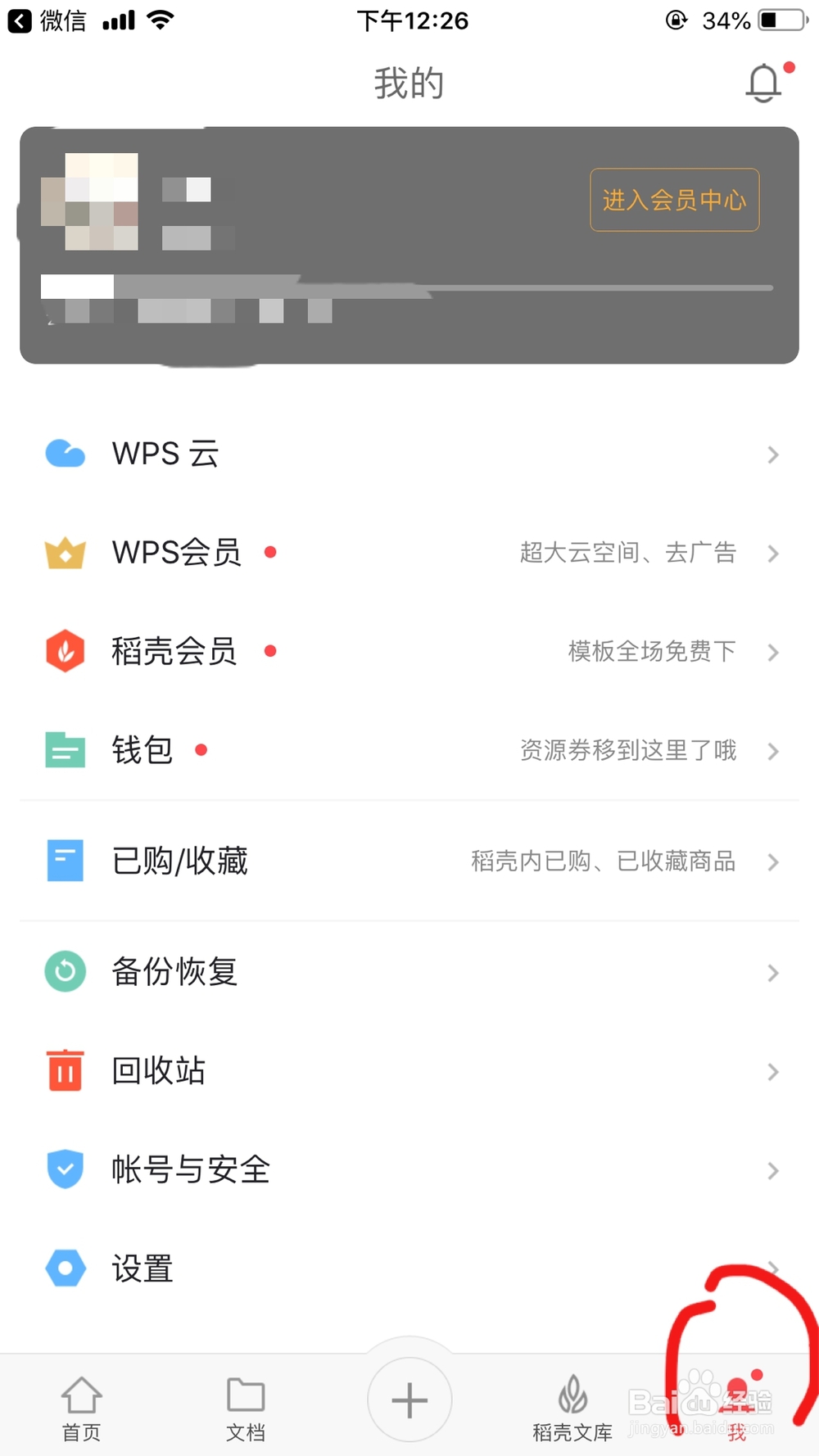Viewport: 819px width, 1456px height.
Task: Open 稻壳会员 via its hexagon icon
Action: click(65, 651)
